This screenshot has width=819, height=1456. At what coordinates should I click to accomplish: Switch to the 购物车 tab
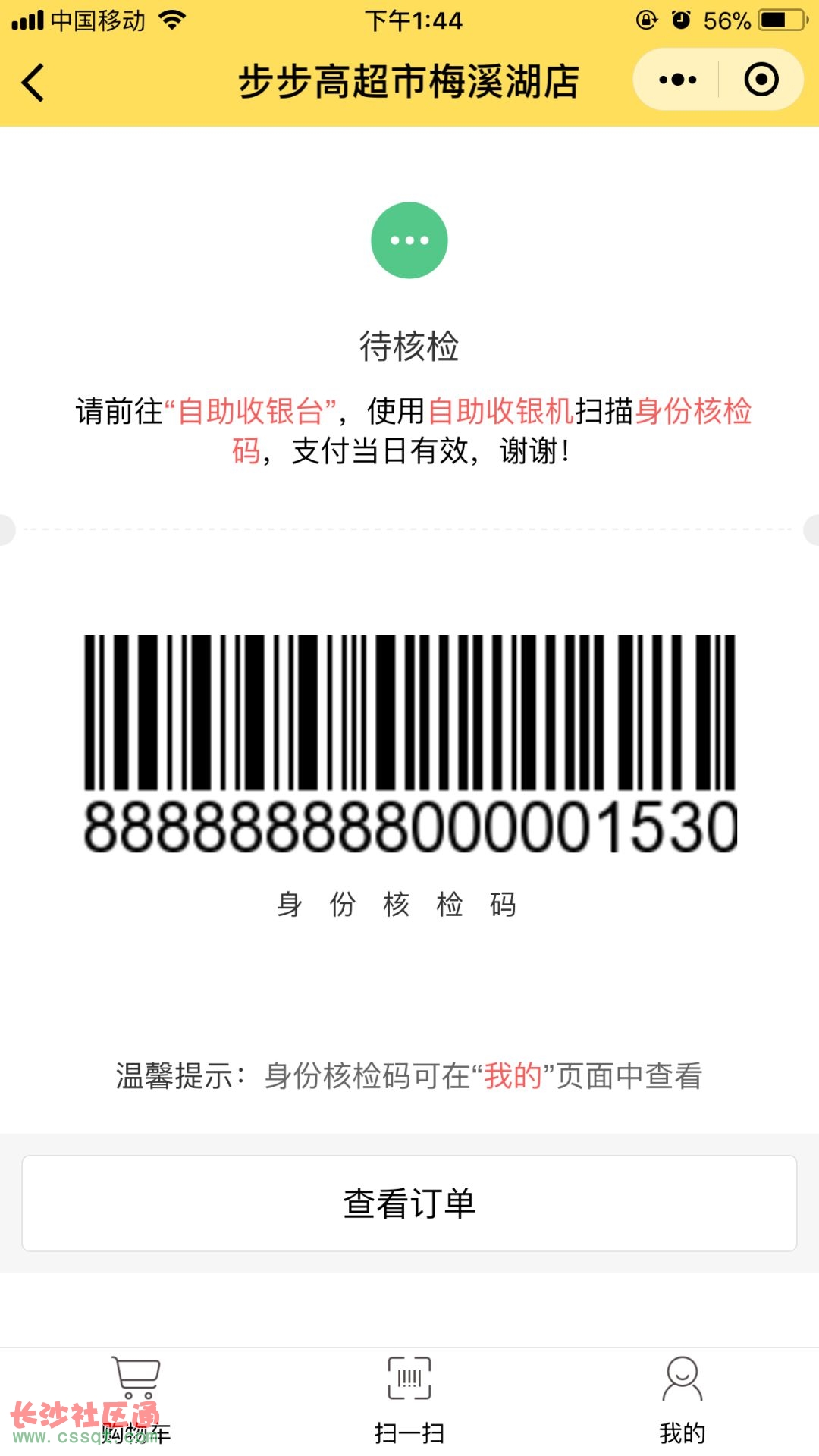[136, 1399]
